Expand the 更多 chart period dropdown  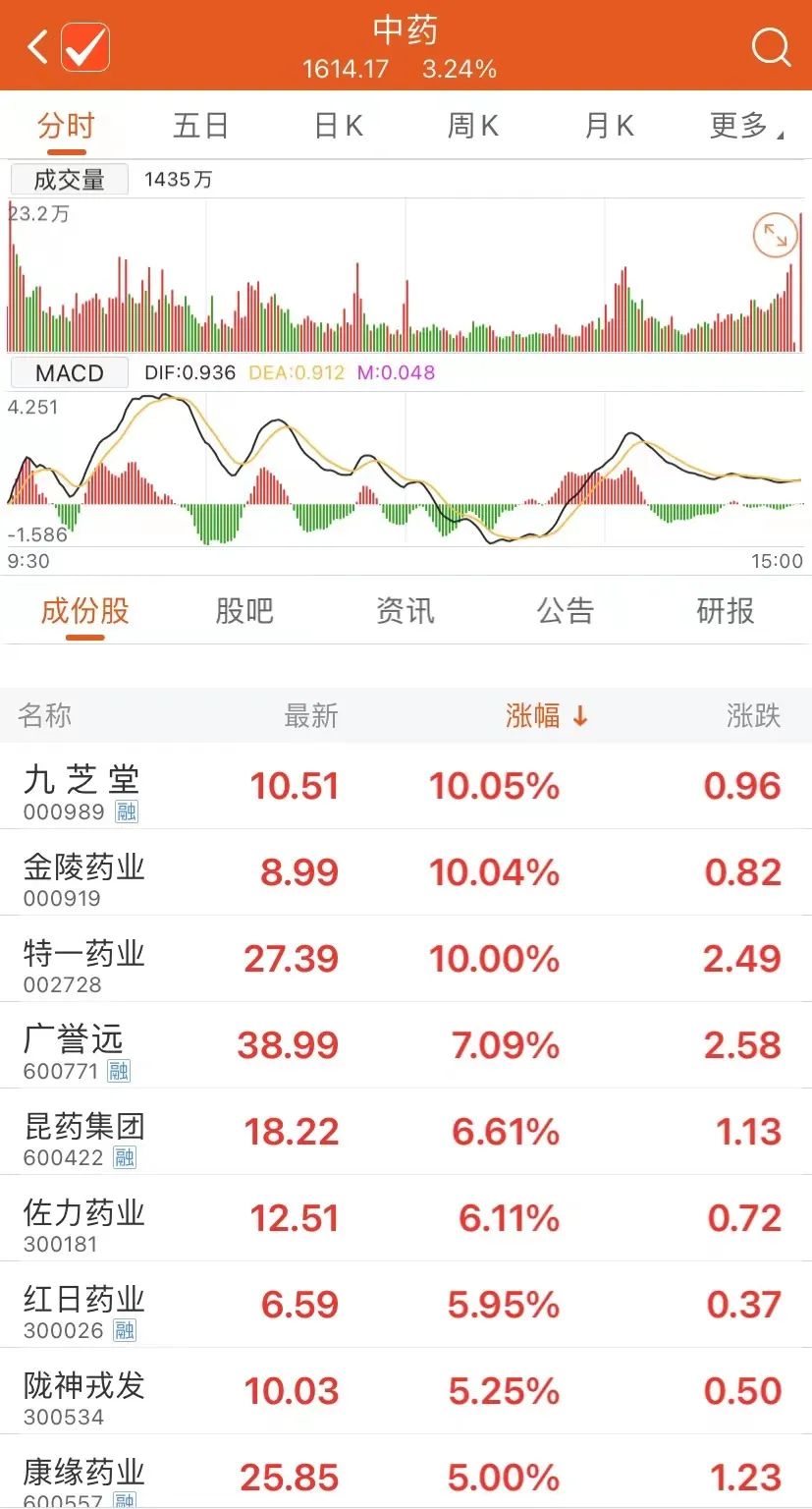point(745,126)
